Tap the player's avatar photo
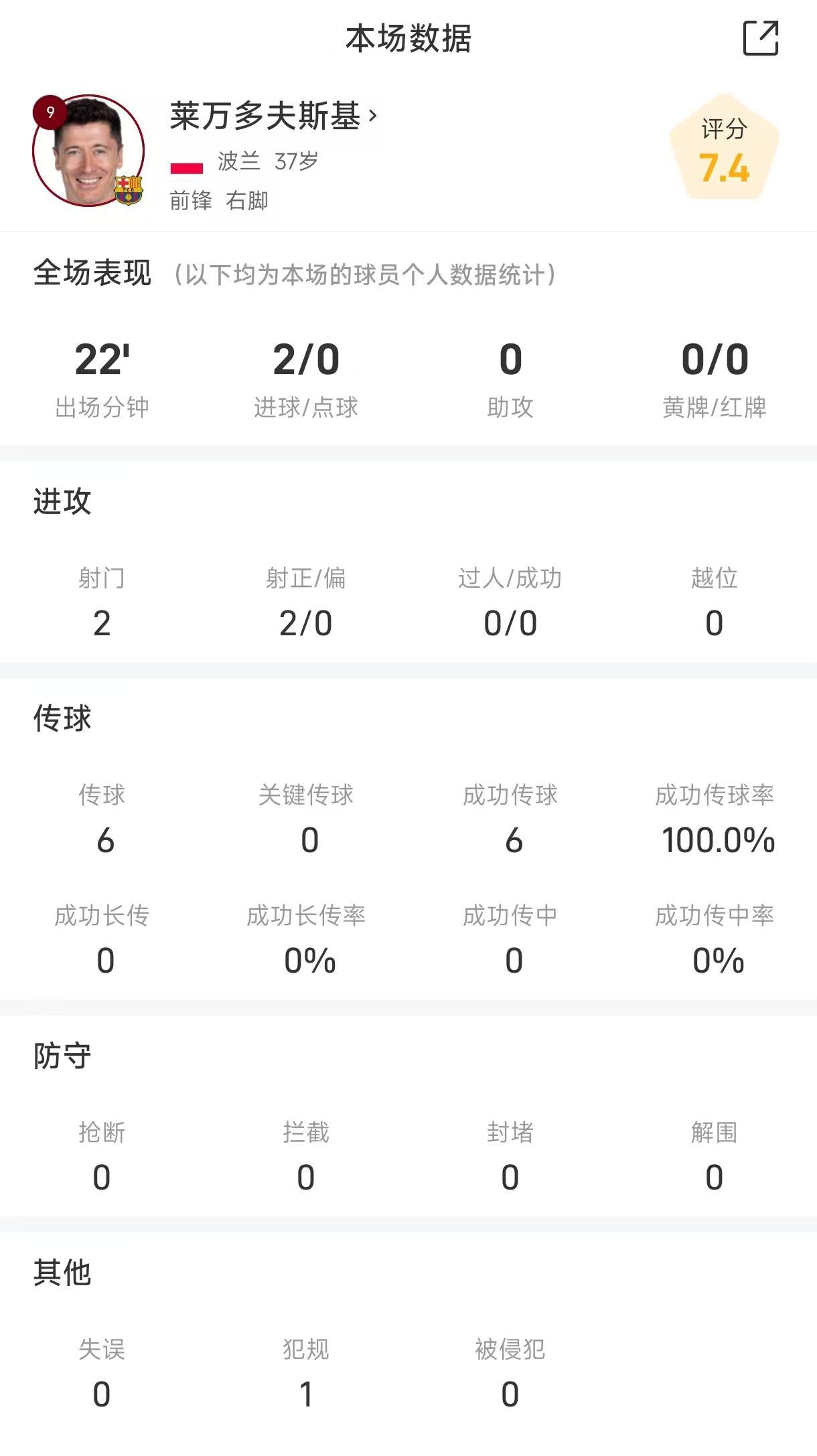This screenshot has height=1456, width=817. 88,151
